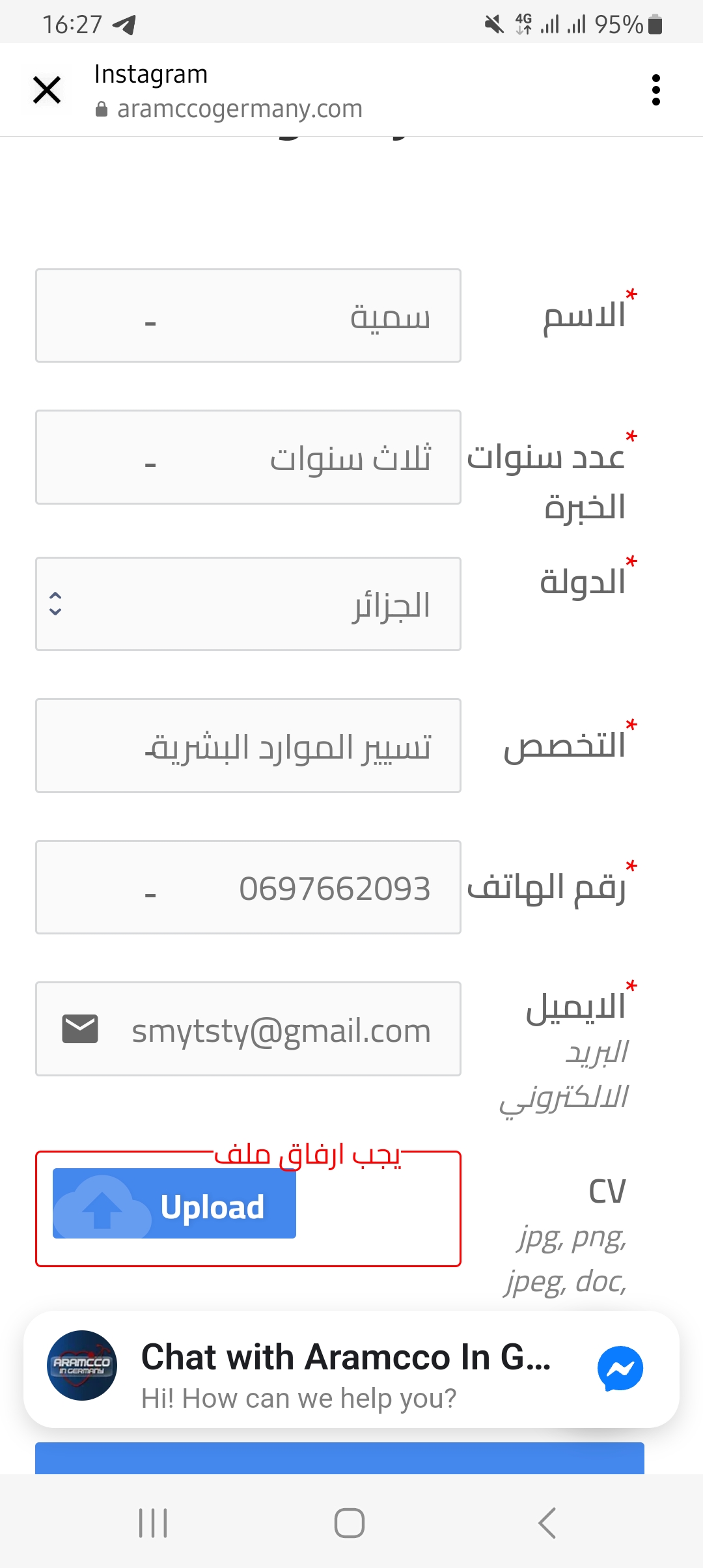Open chat with Aramcco In Germany

(x=351, y=1369)
